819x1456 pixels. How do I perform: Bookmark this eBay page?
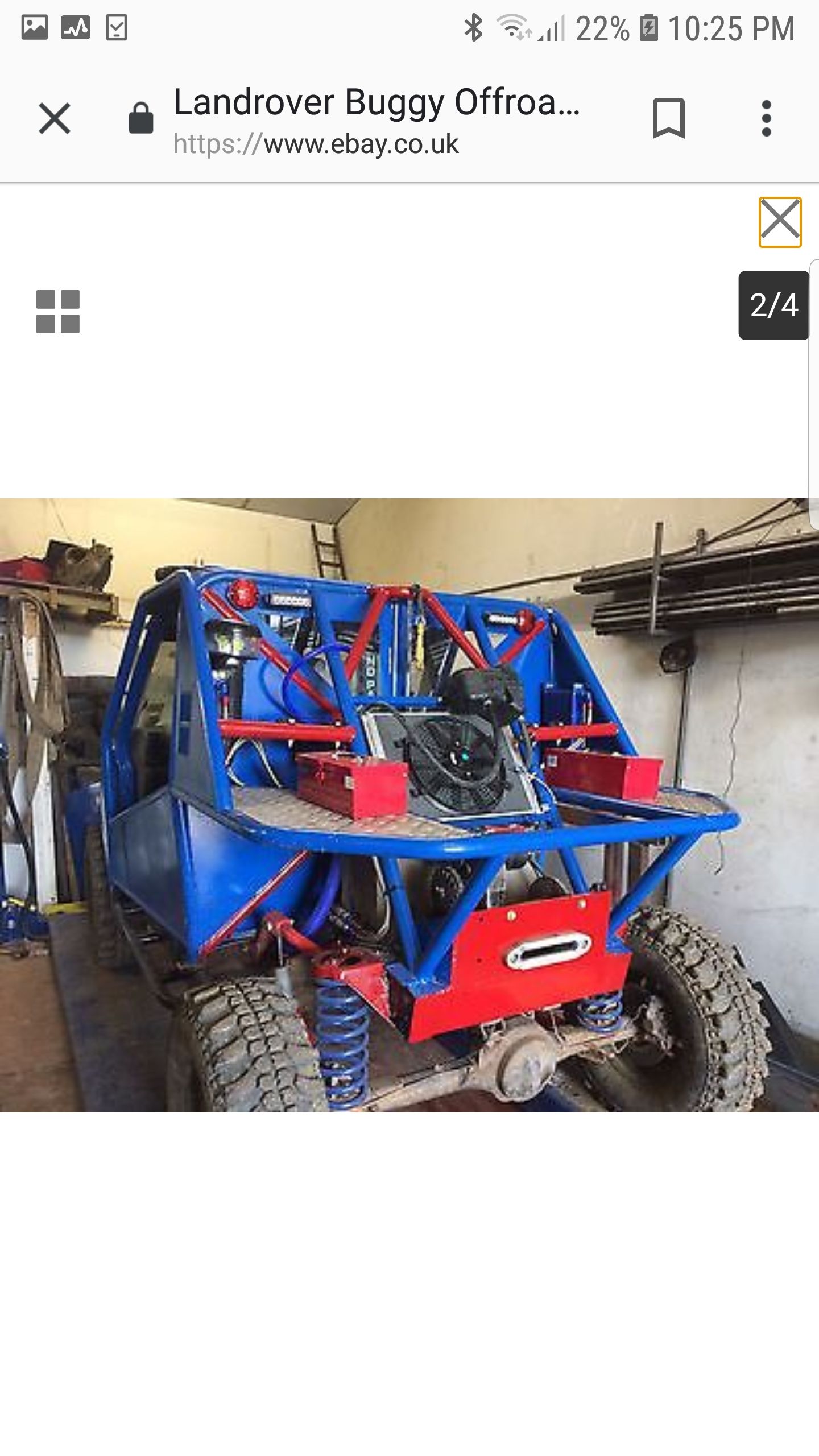[668, 118]
